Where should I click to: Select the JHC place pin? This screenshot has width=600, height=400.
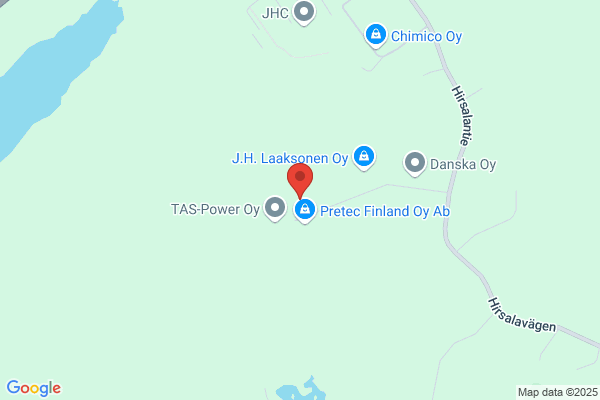(x=304, y=13)
